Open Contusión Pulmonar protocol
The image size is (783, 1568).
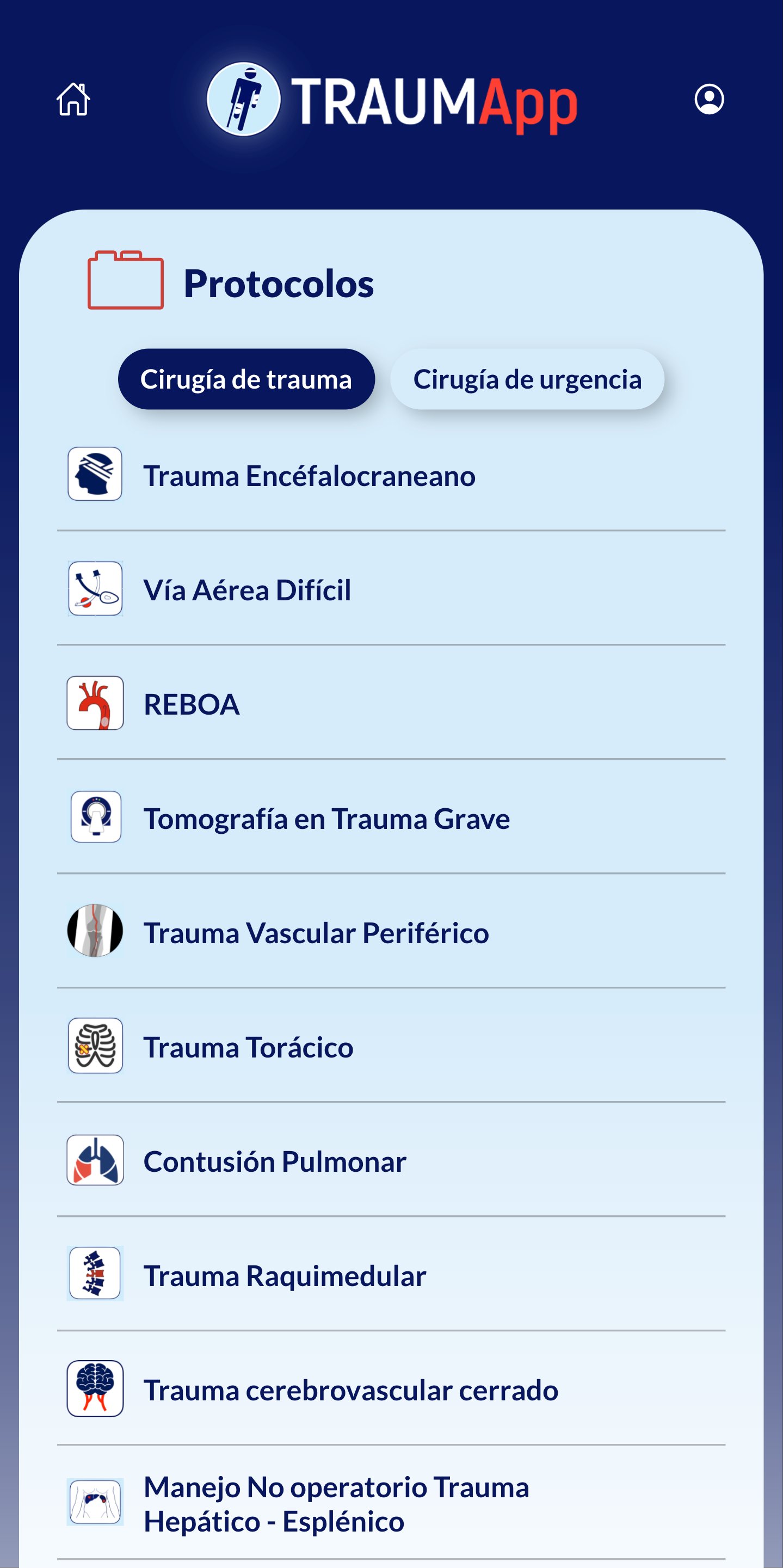click(x=274, y=1161)
